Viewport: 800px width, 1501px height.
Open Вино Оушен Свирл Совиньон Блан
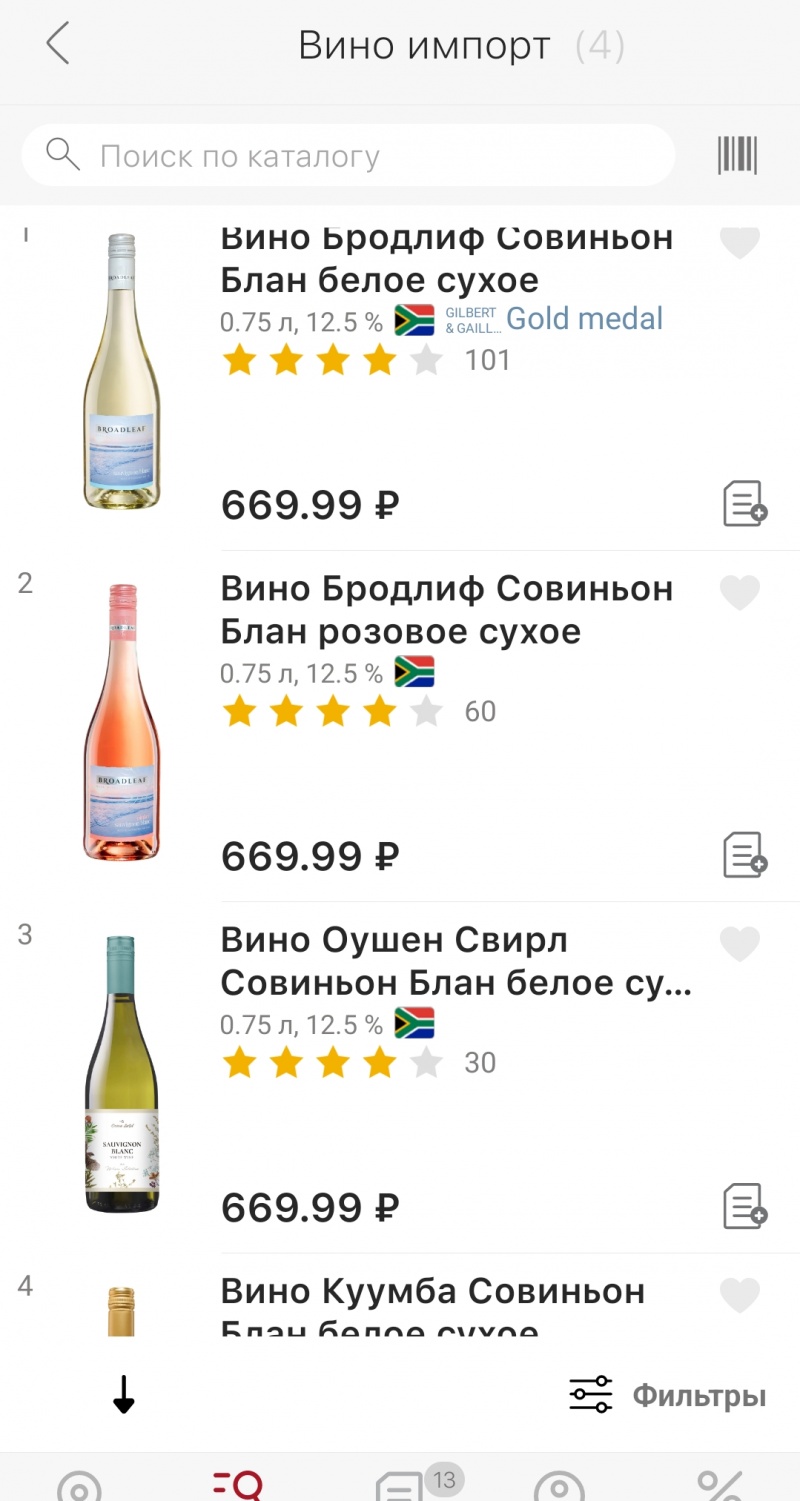tap(455, 961)
